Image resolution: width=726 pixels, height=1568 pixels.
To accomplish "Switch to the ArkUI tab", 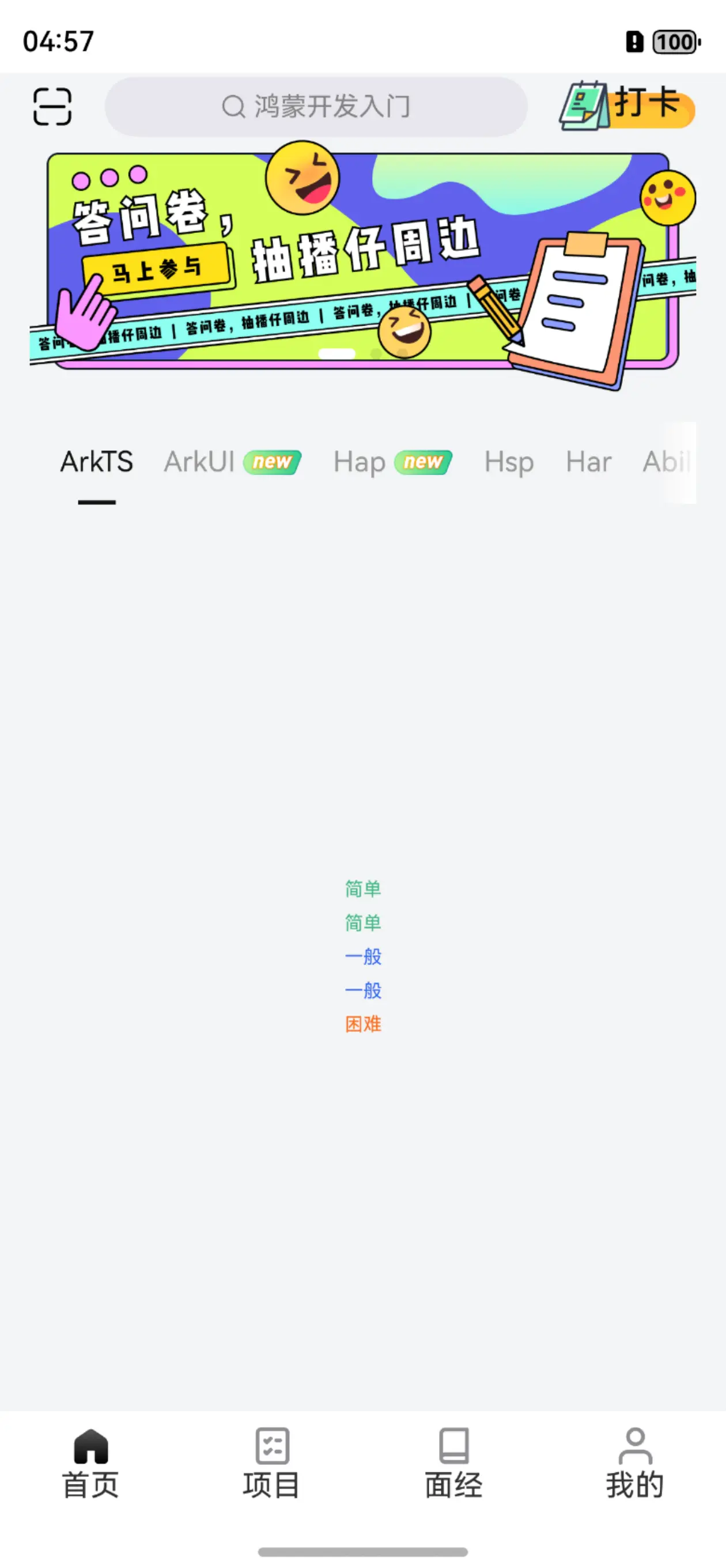I will (x=200, y=462).
